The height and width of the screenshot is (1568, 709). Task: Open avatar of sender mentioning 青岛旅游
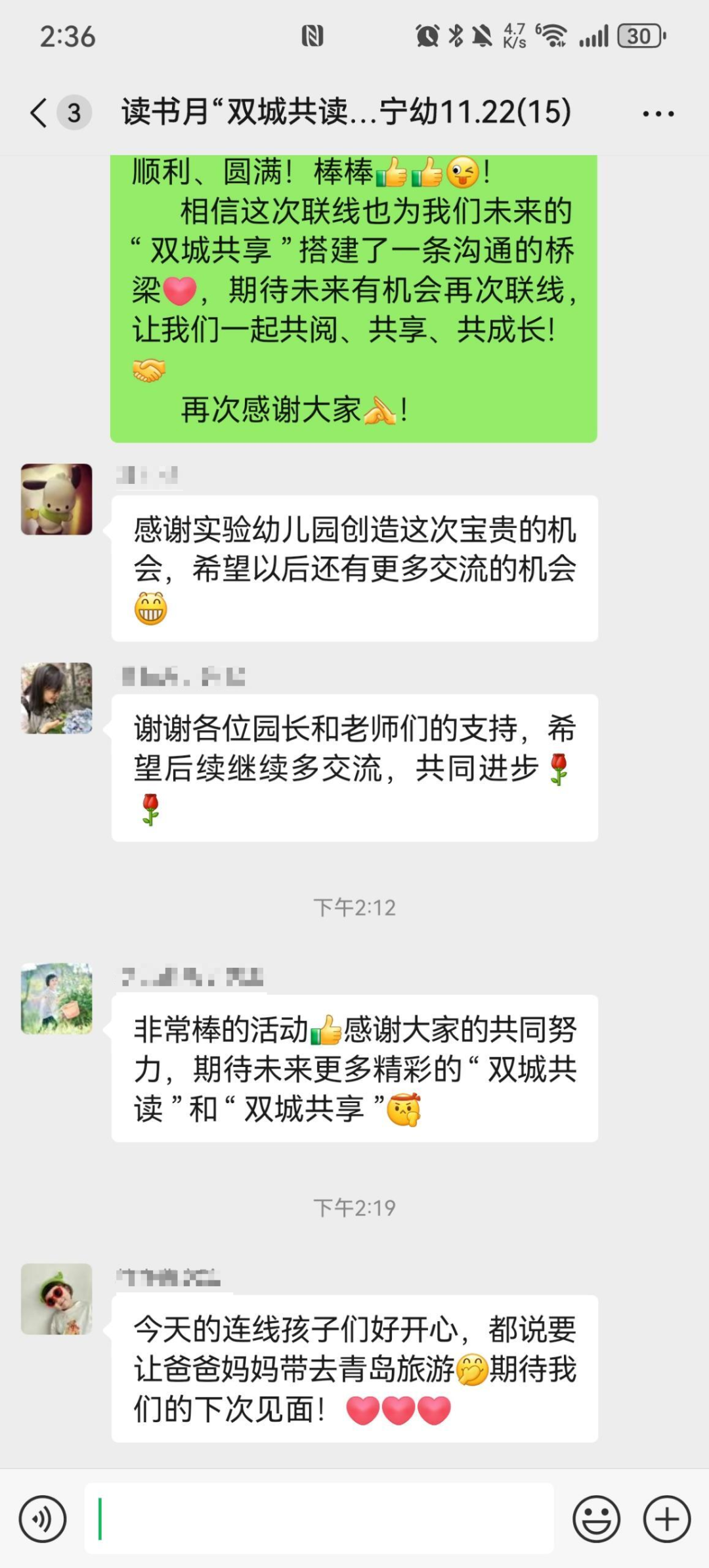coord(56,1298)
